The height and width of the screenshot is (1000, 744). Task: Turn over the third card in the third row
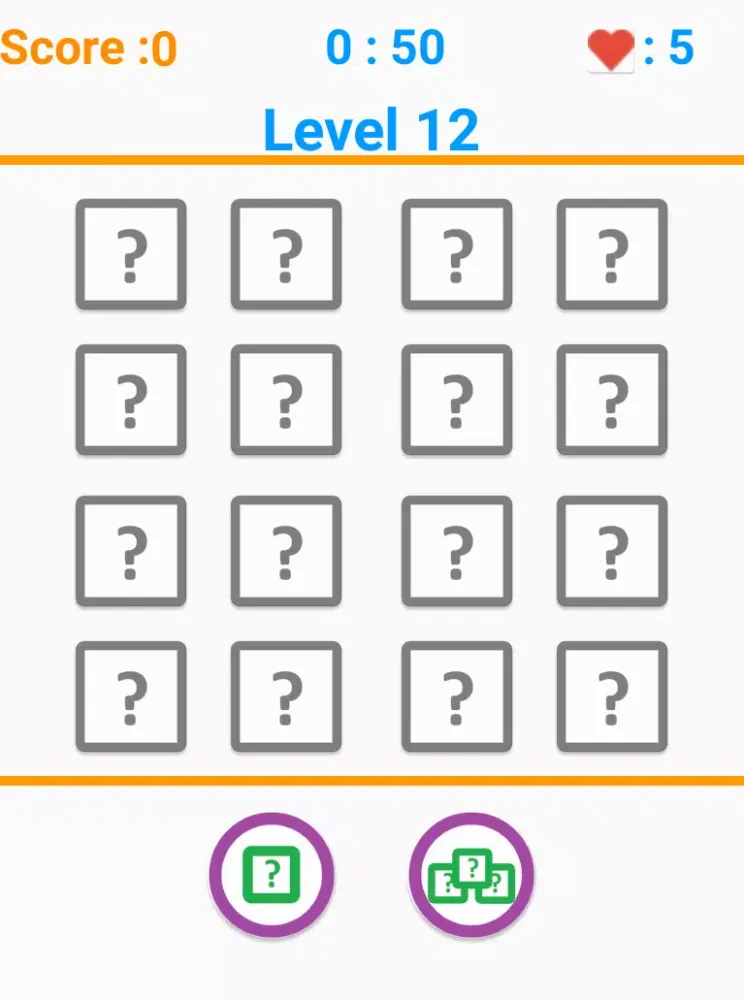tap(457, 551)
